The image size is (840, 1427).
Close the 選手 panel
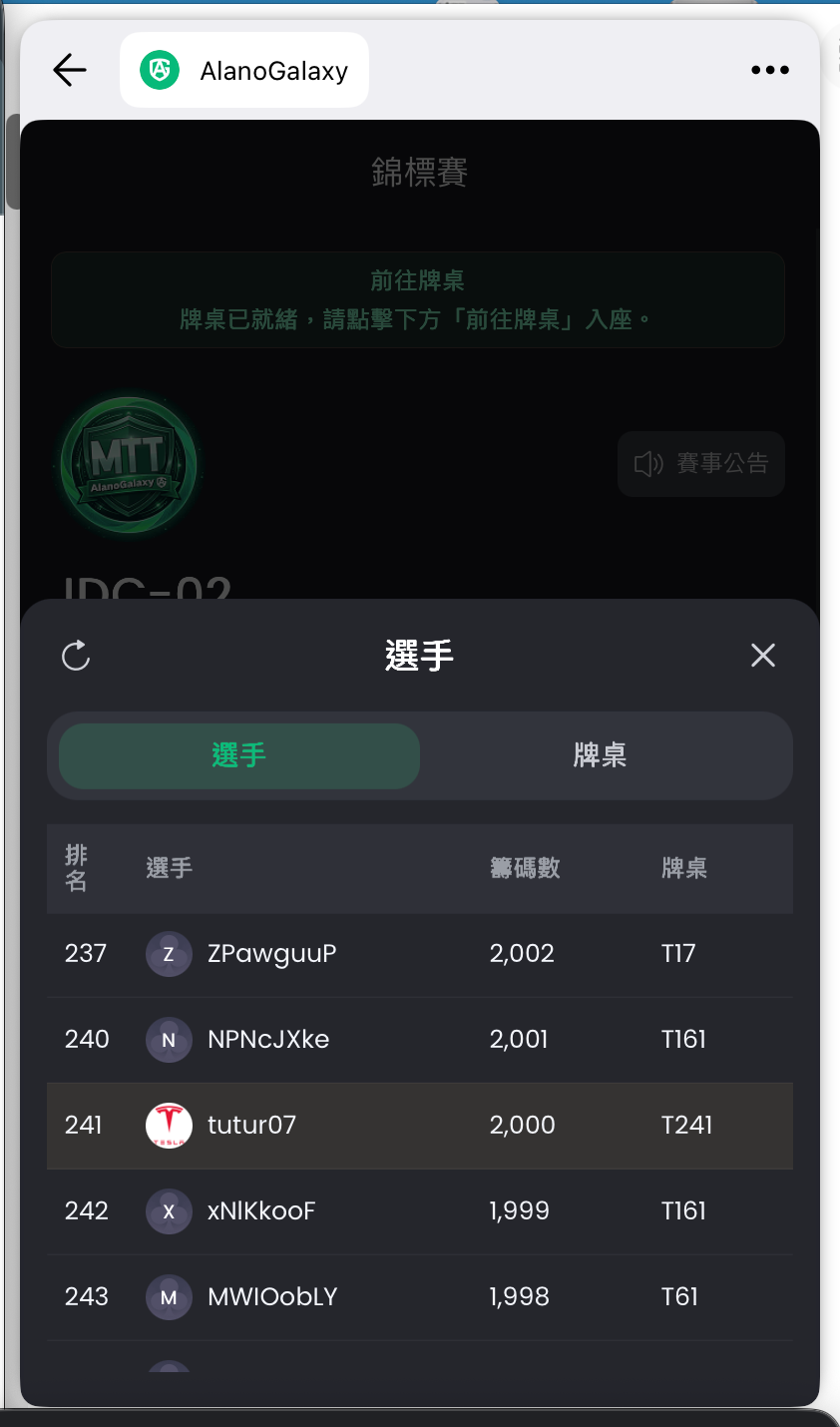coord(763,656)
